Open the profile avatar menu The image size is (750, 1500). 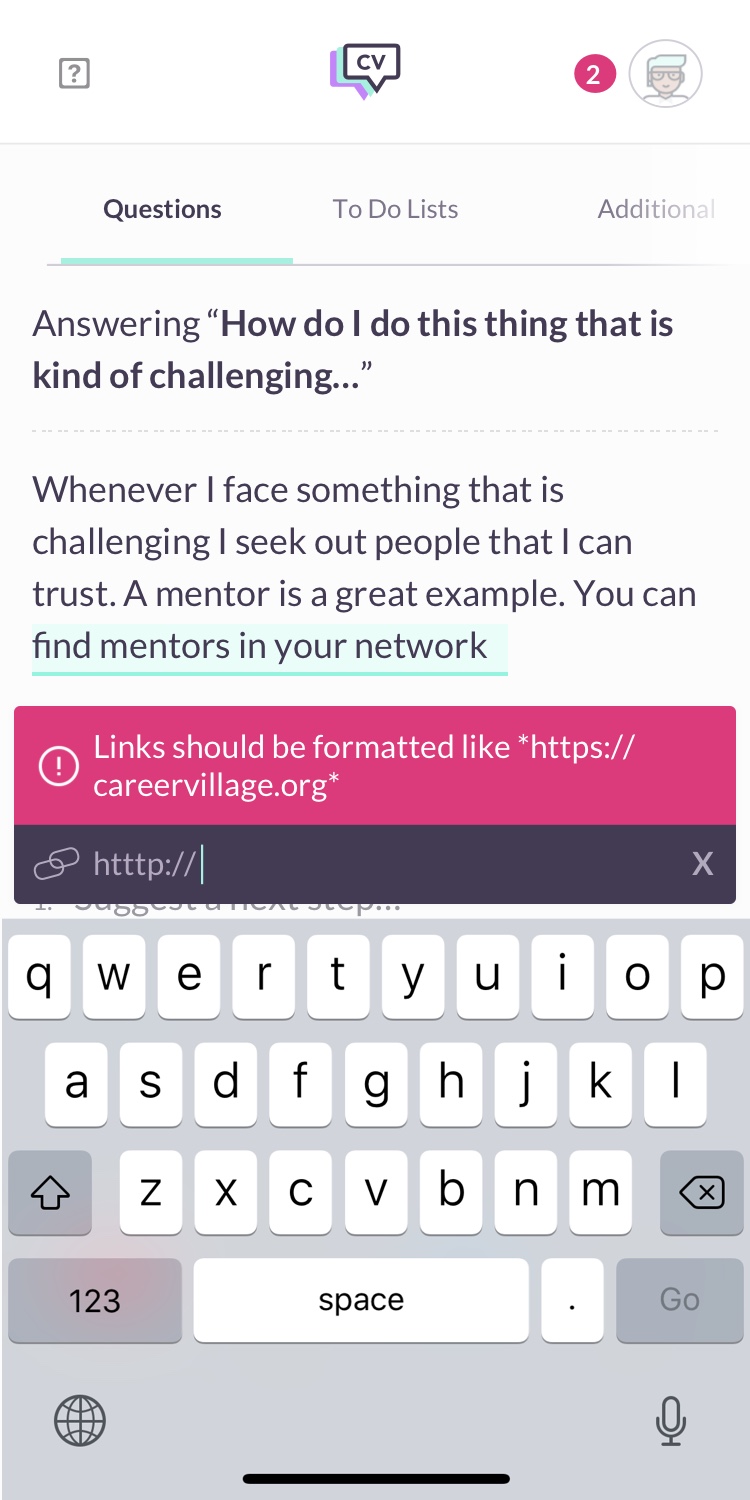[665, 74]
